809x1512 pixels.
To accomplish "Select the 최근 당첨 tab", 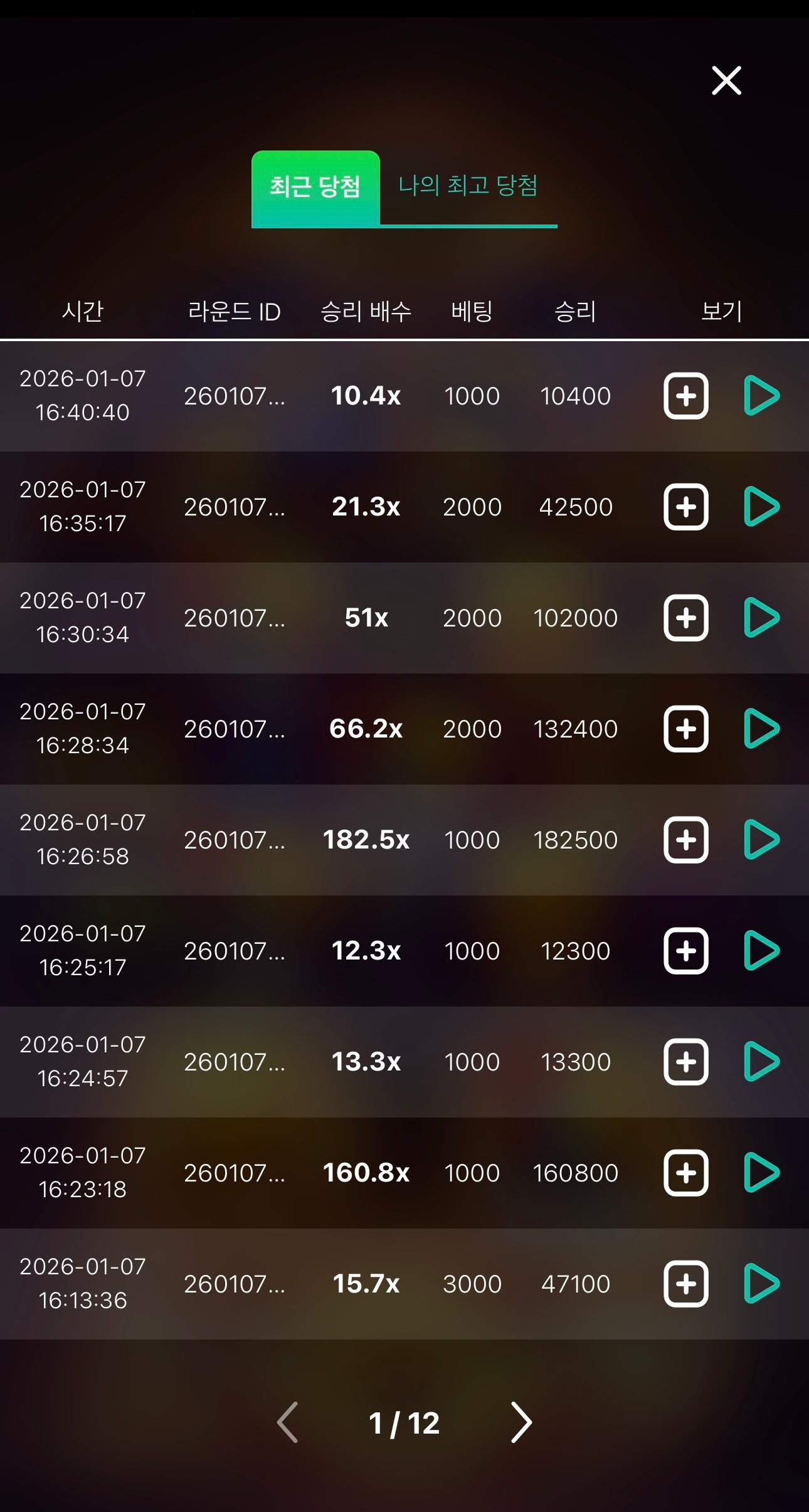I will 315,187.
